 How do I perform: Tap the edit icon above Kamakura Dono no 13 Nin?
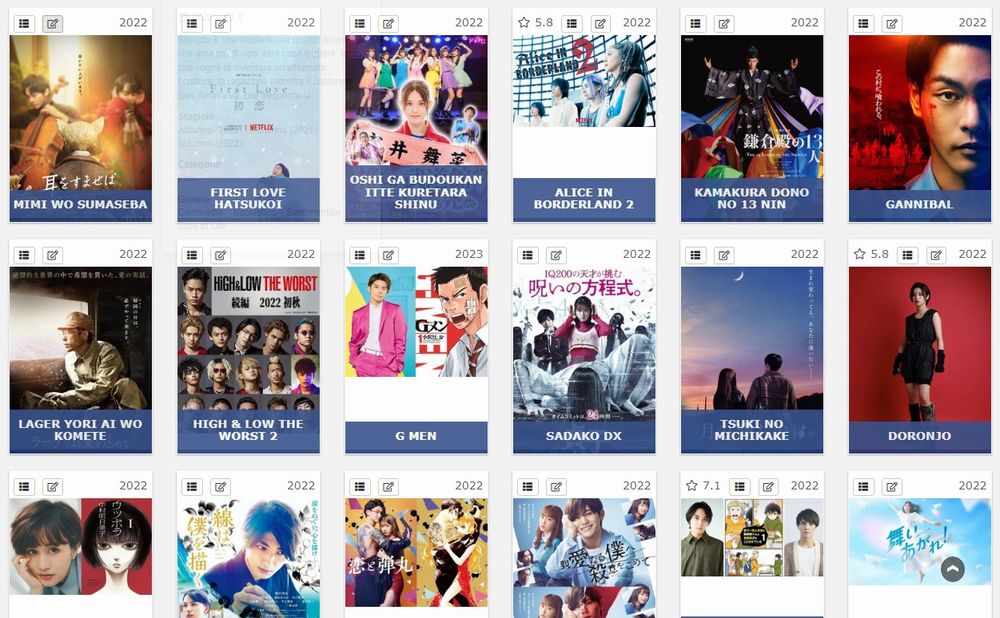coord(724,23)
